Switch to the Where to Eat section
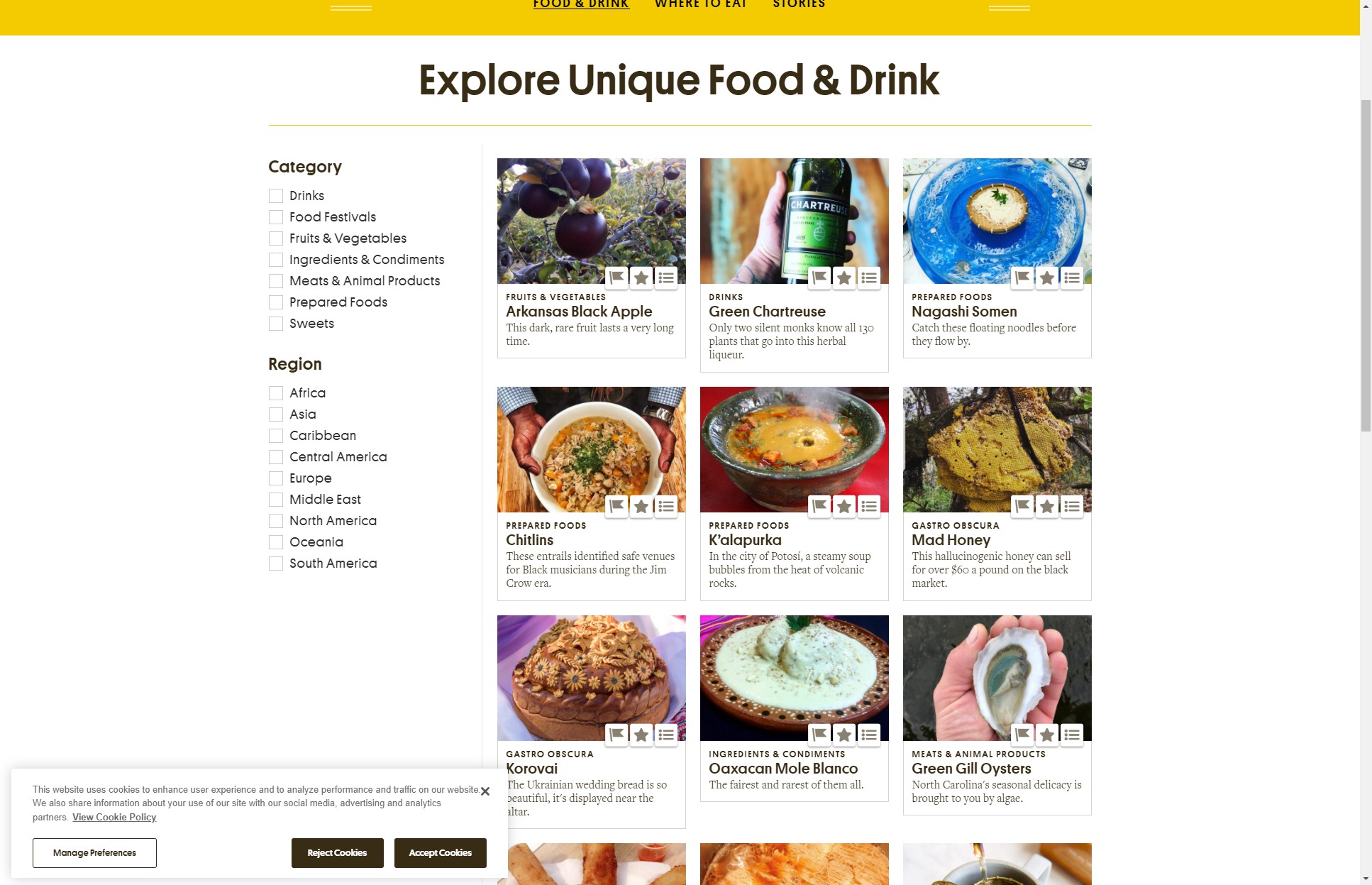 (700, 4)
